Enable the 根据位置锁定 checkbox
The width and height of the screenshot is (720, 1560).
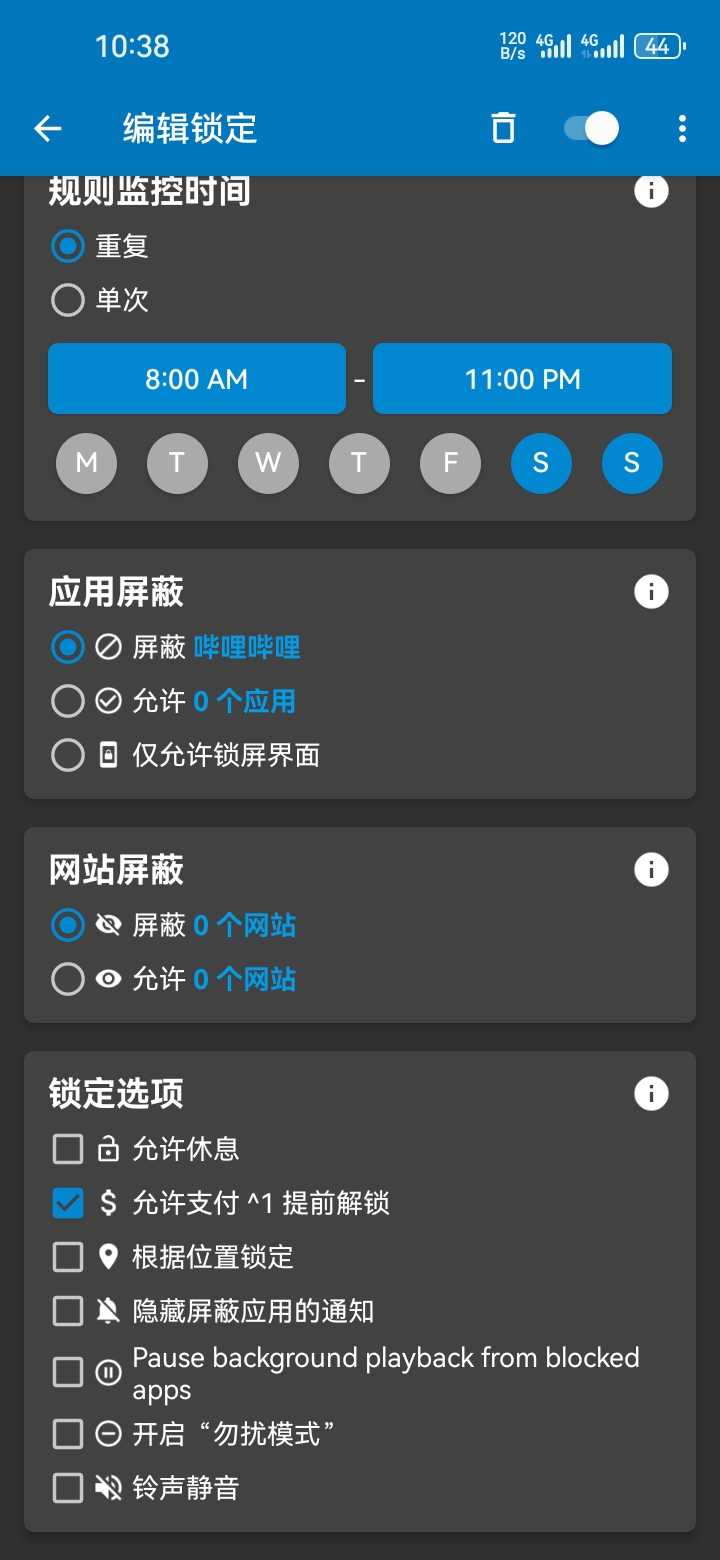pyautogui.click(x=68, y=1257)
